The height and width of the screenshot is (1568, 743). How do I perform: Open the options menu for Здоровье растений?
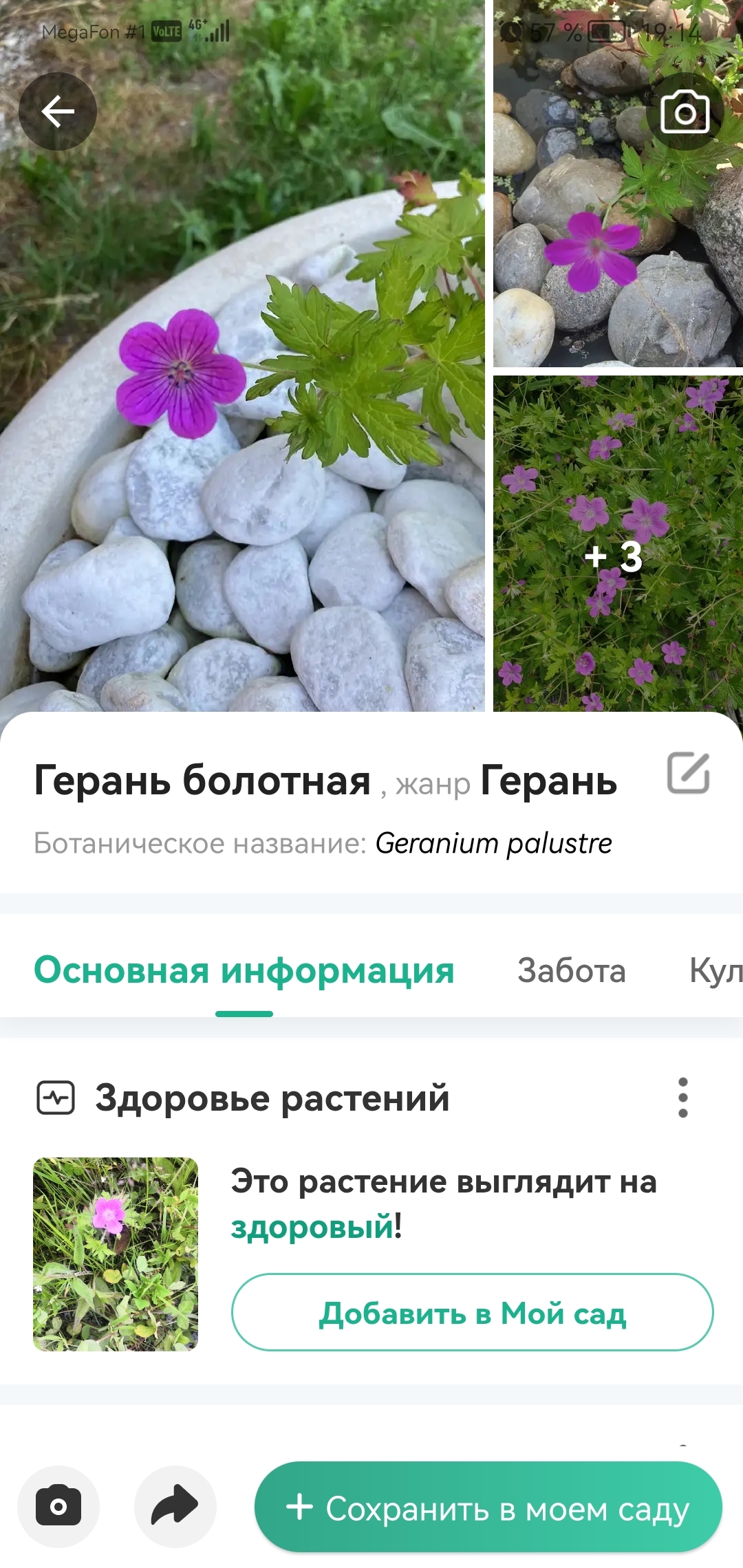[682, 1098]
